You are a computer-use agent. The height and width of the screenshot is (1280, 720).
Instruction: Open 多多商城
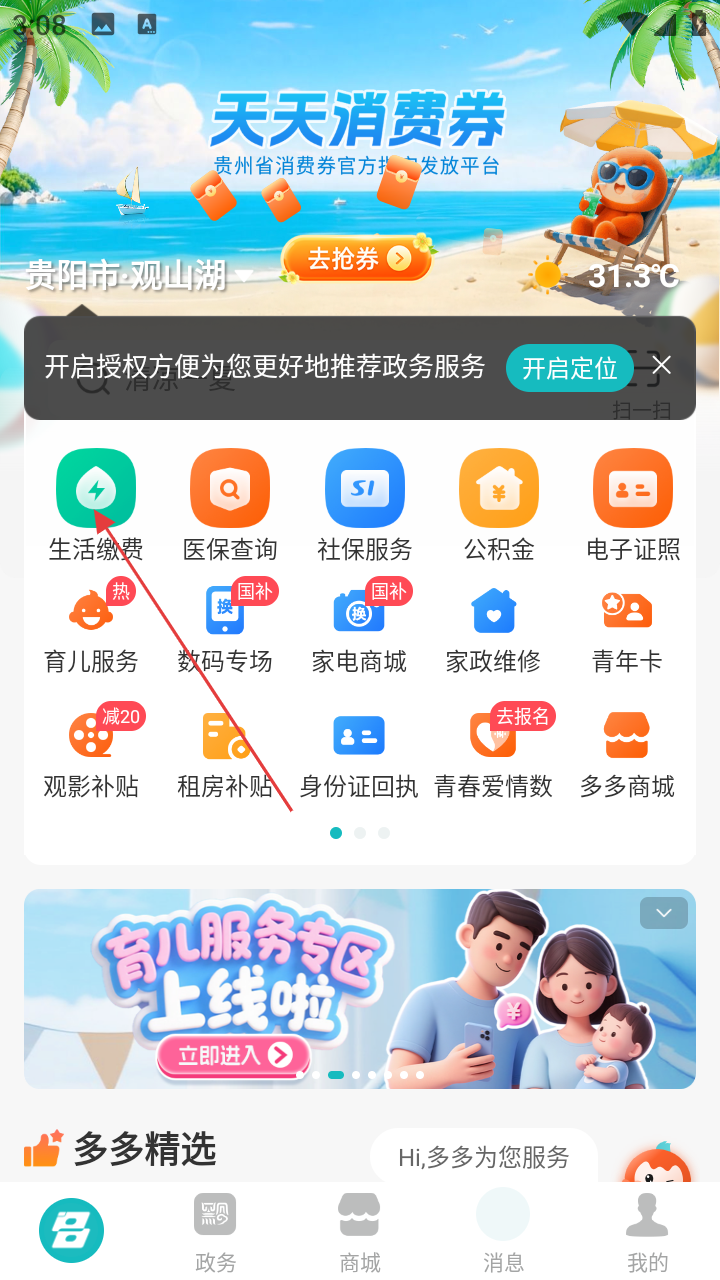[627, 753]
